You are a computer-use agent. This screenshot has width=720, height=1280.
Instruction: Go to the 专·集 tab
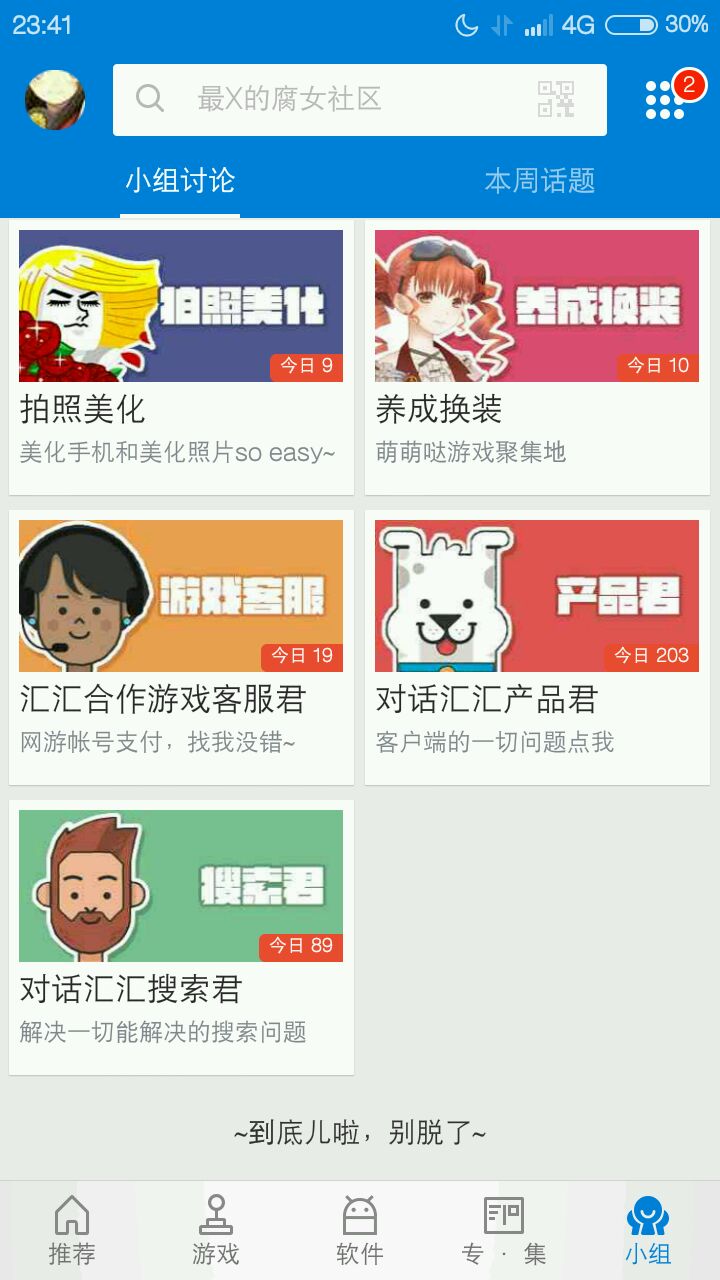point(504,1230)
